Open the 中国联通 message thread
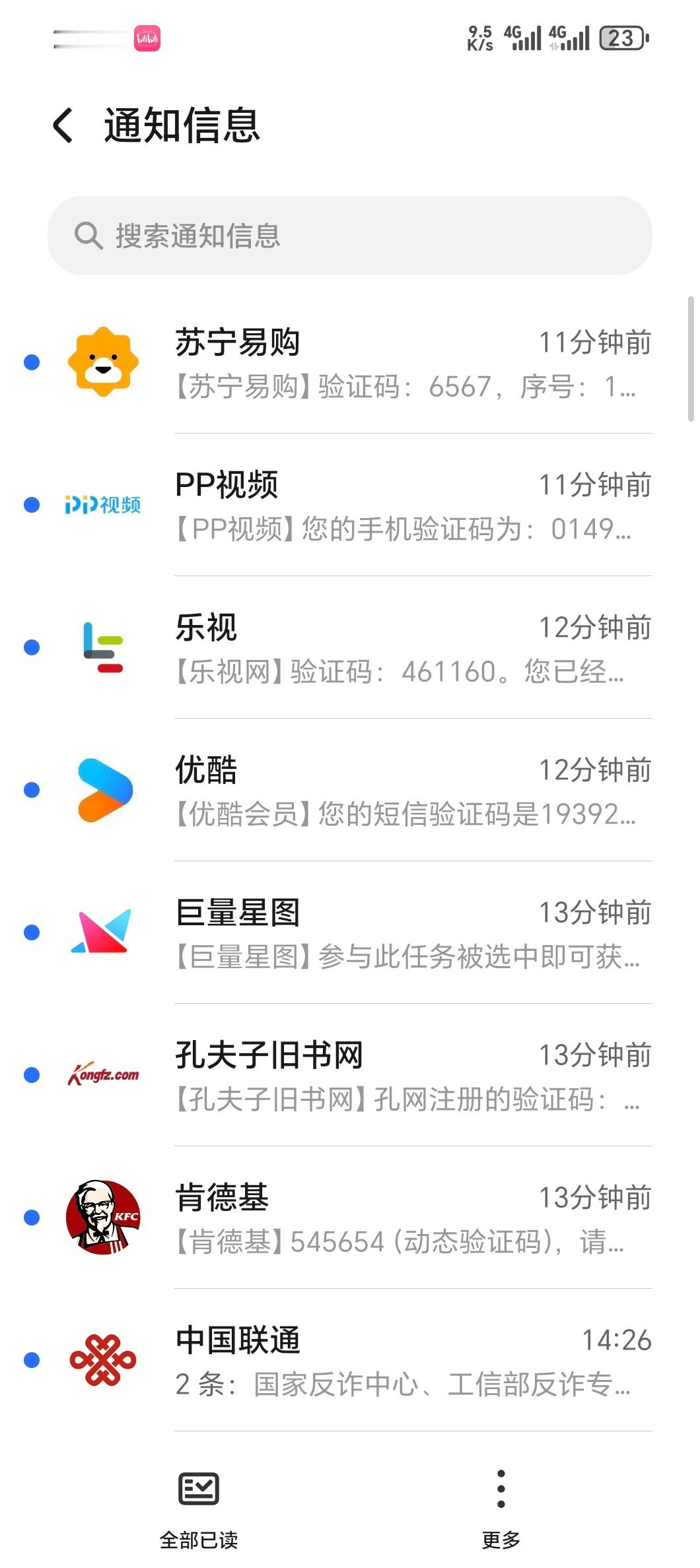Image resolution: width=700 pixels, height=1568 pixels. coord(350,1360)
